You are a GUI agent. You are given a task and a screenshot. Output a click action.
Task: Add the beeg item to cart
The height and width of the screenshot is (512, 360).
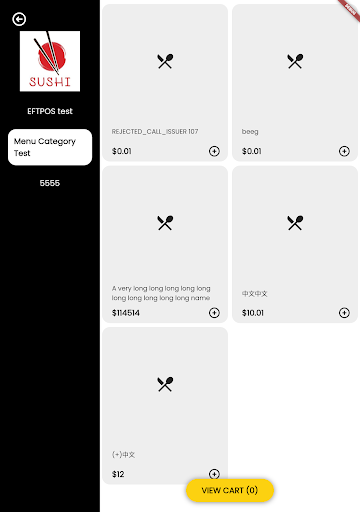(x=344, y=151)
